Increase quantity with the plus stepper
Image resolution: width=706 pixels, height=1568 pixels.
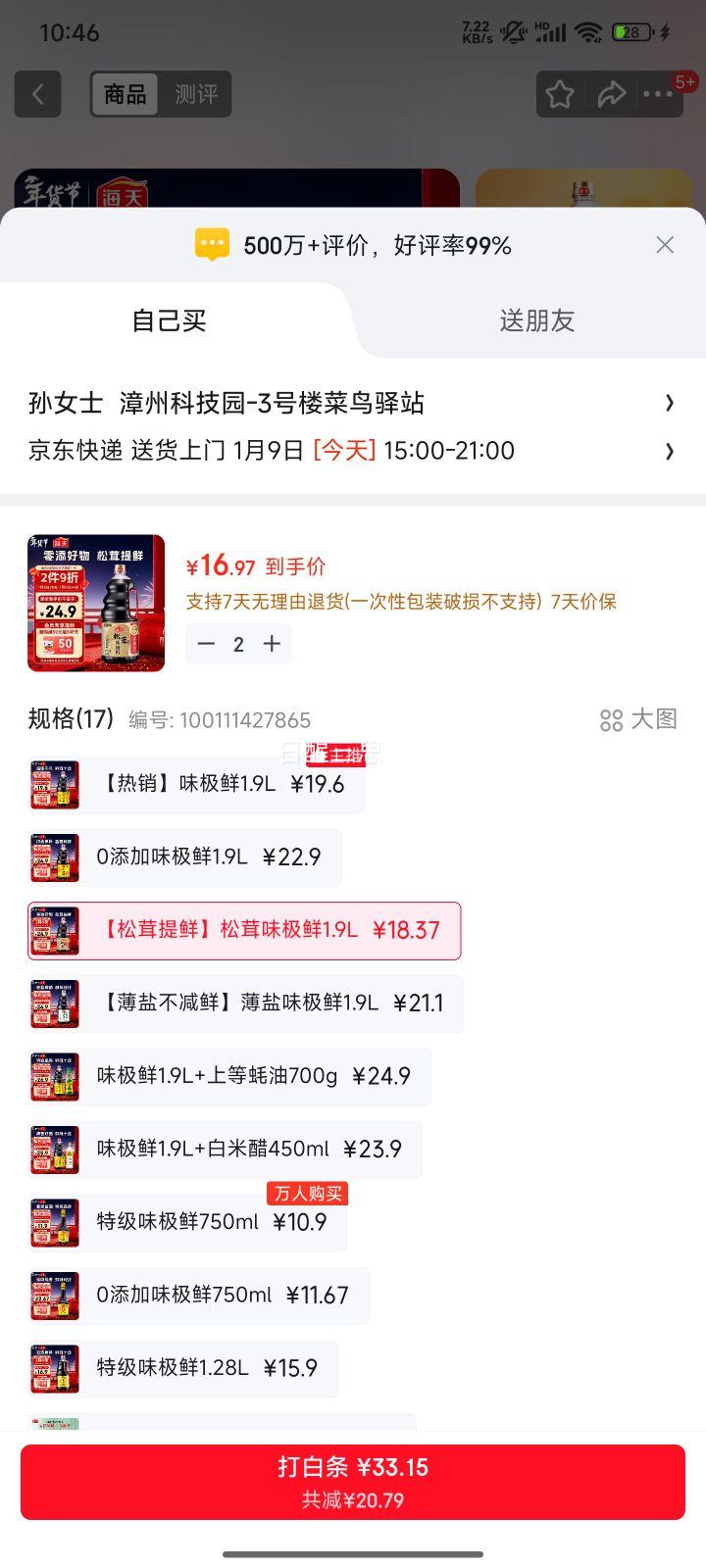pos(273,644)
